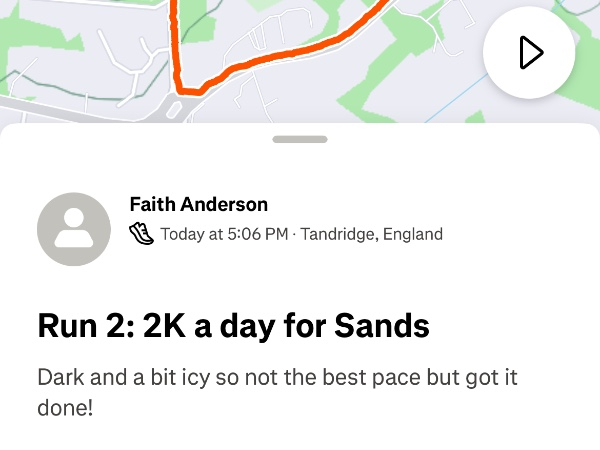The width and height of the screenshot is (600, 450).
Task: Tap the bottom sheet drag handle
Action: click(x=300, y=140)
